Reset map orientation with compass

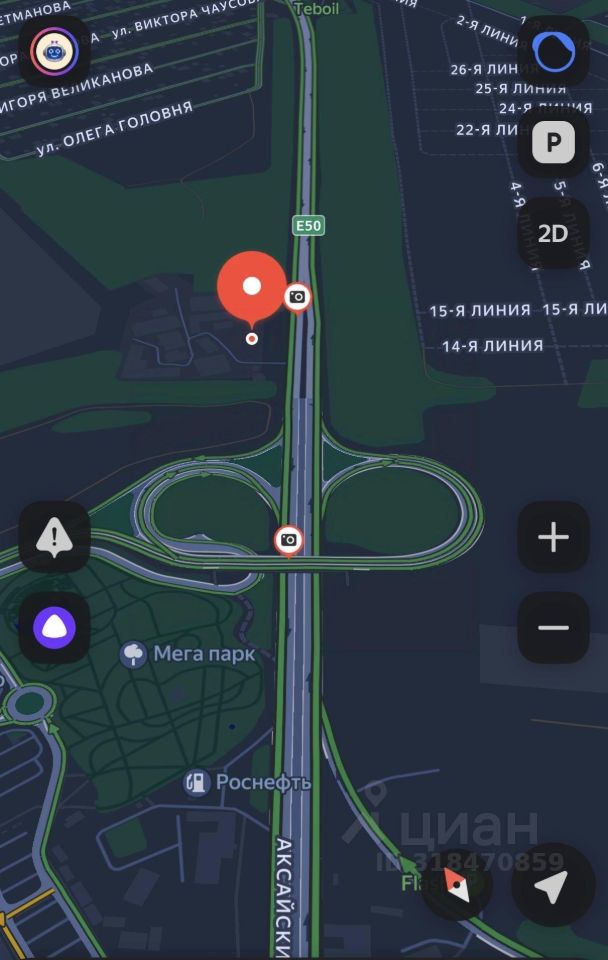455,885
